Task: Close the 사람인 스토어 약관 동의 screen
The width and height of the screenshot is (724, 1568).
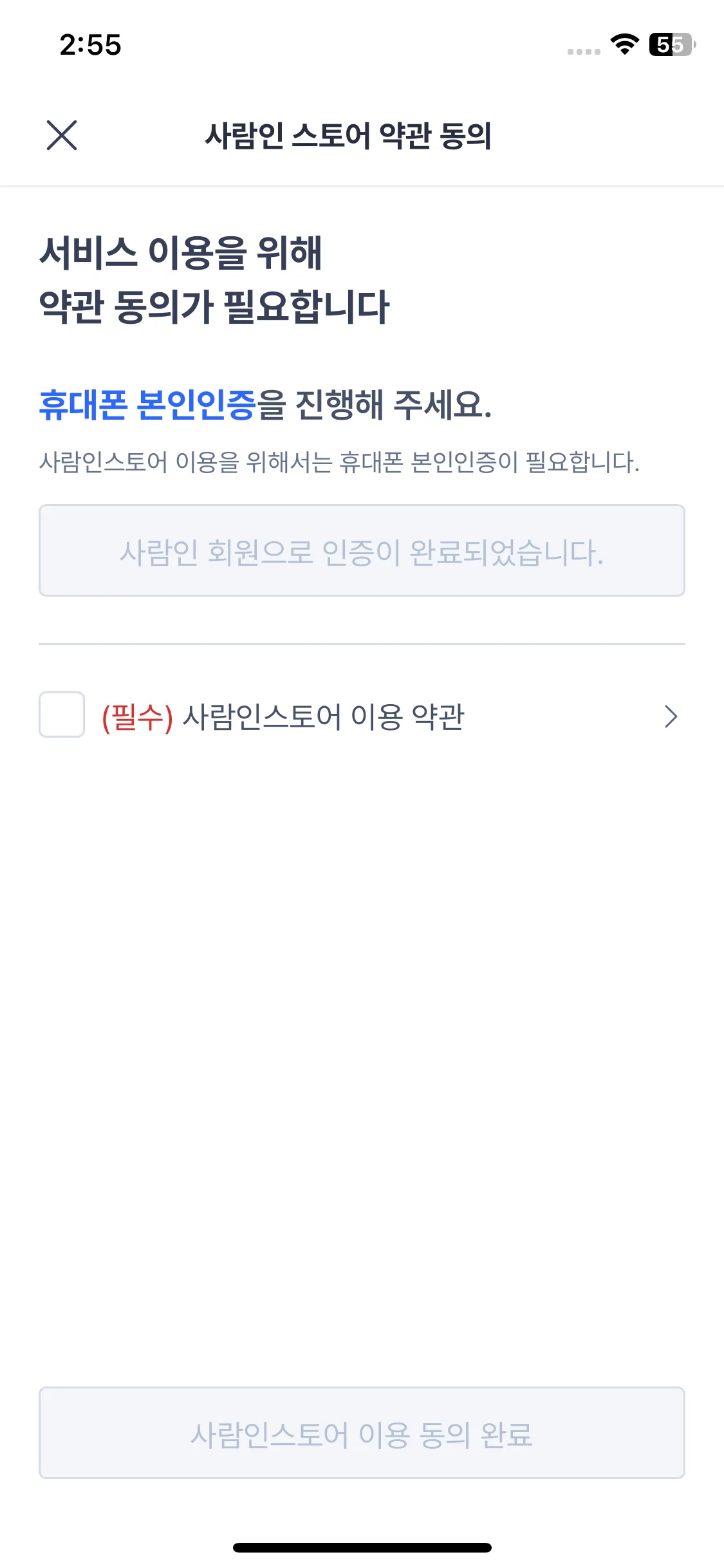Action: tap(62, 135)
